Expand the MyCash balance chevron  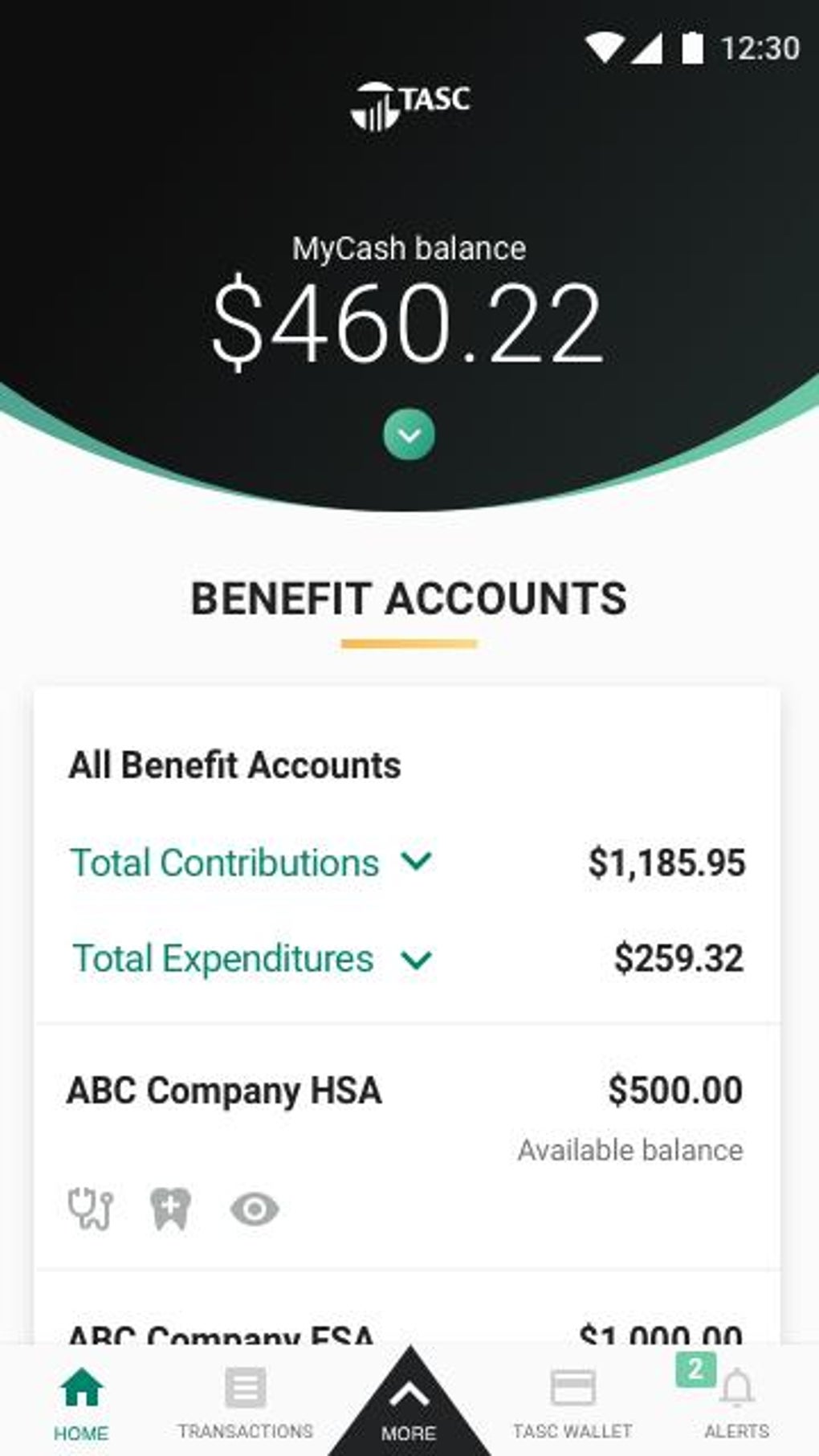(409, 434)
